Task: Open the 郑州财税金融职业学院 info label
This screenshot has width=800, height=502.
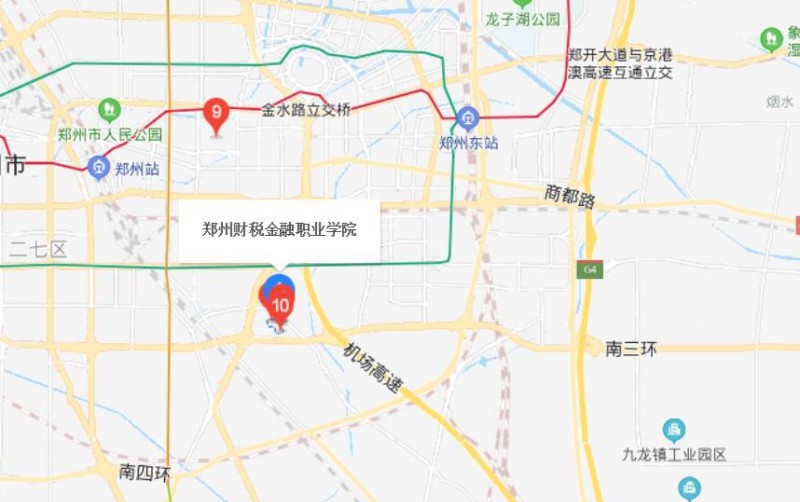Action: (x=280, y=231)
